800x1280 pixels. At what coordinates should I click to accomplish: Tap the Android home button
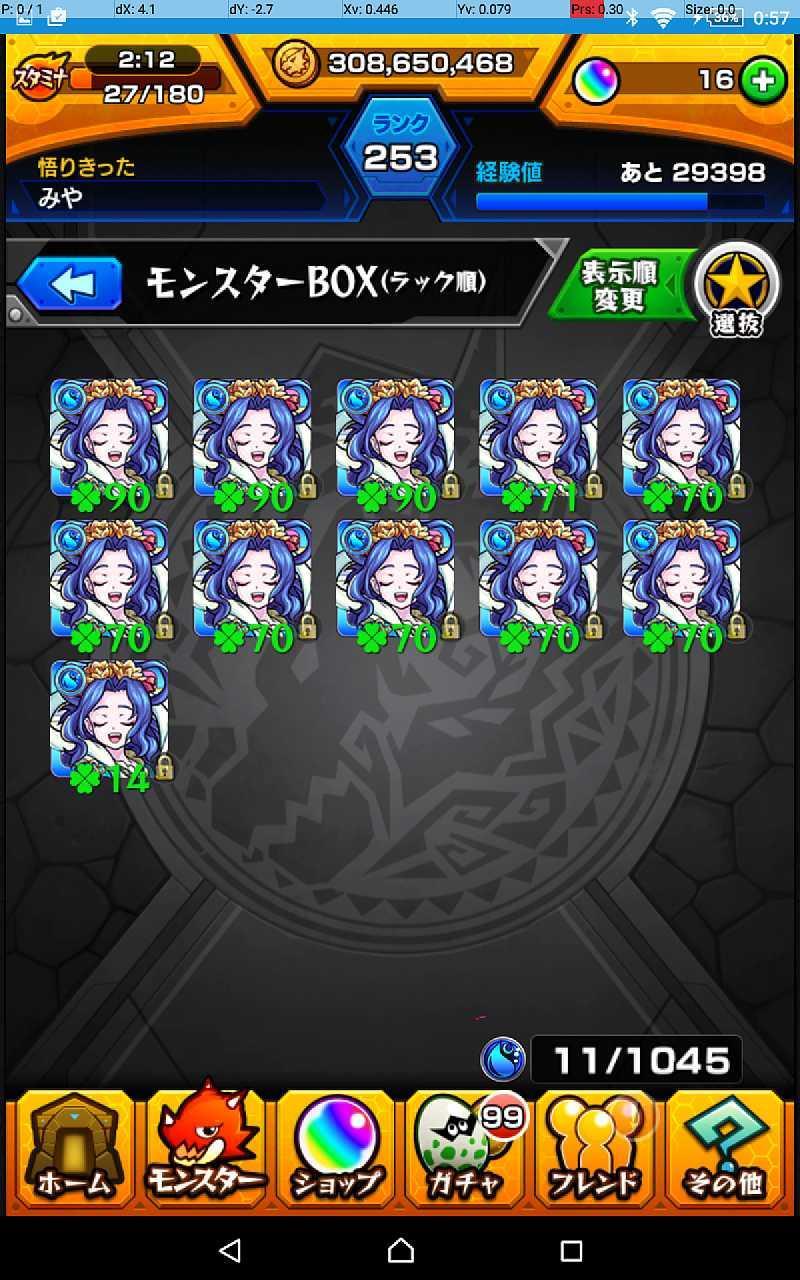pyautogui.click(x=400, y=1250)
